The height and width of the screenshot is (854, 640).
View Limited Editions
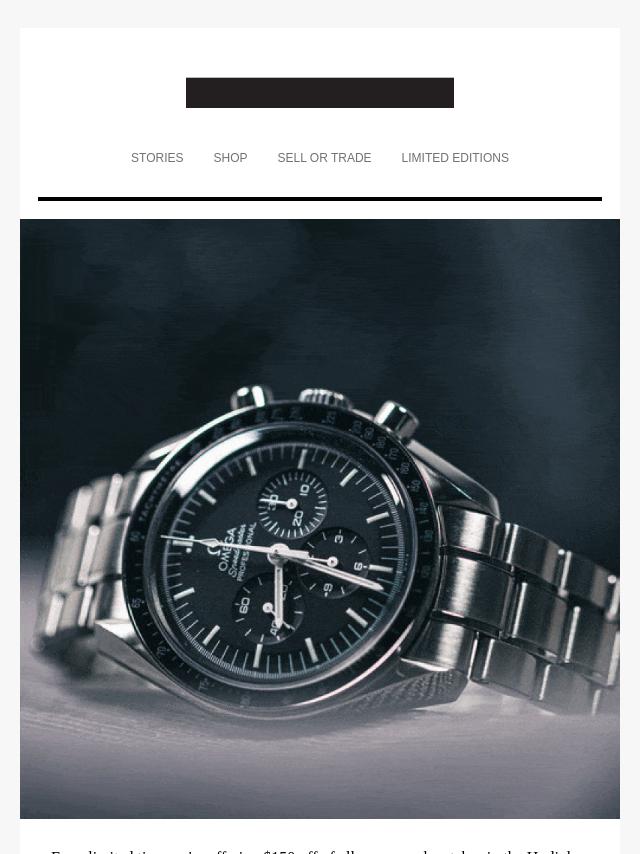click(x=455, y=158)
